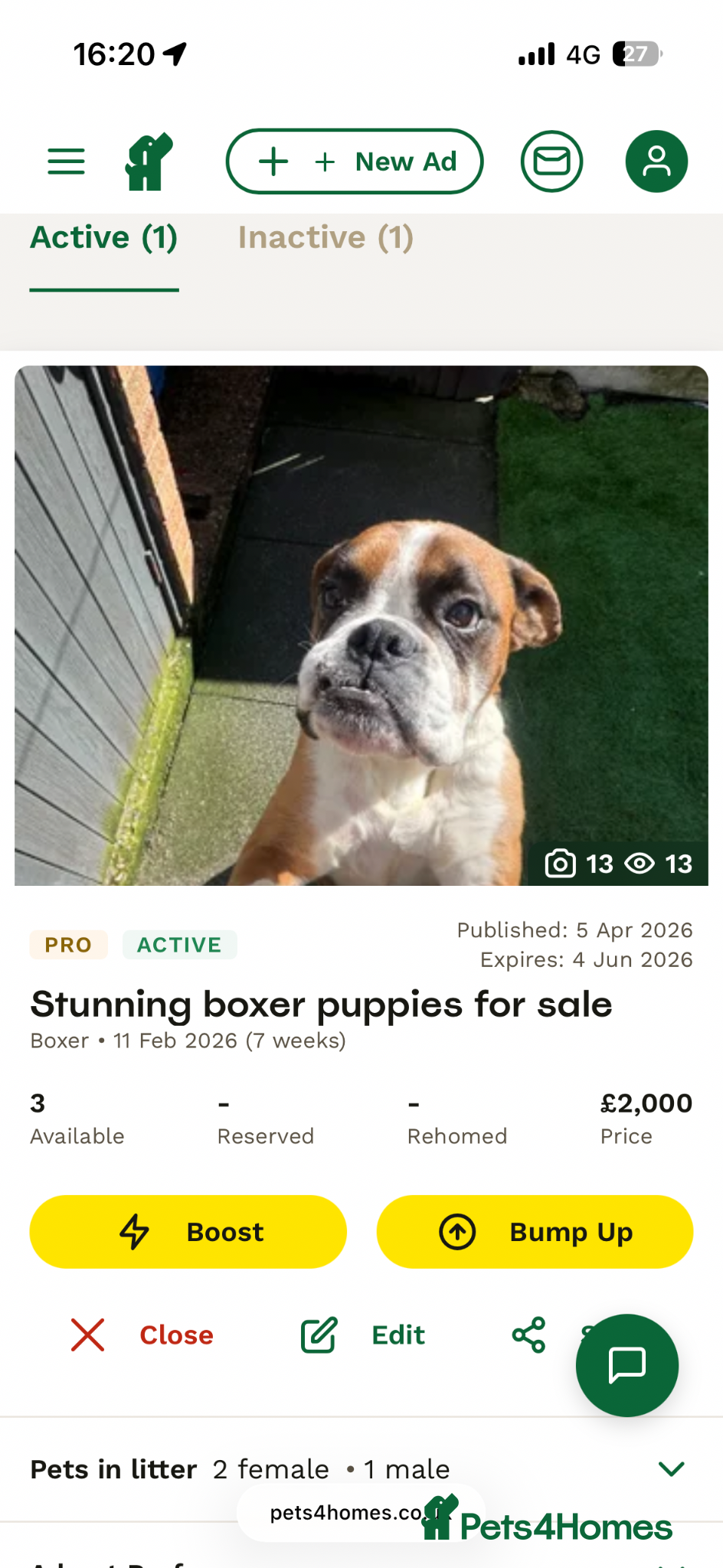Open the boxer puppy photo

click(361, 624)
